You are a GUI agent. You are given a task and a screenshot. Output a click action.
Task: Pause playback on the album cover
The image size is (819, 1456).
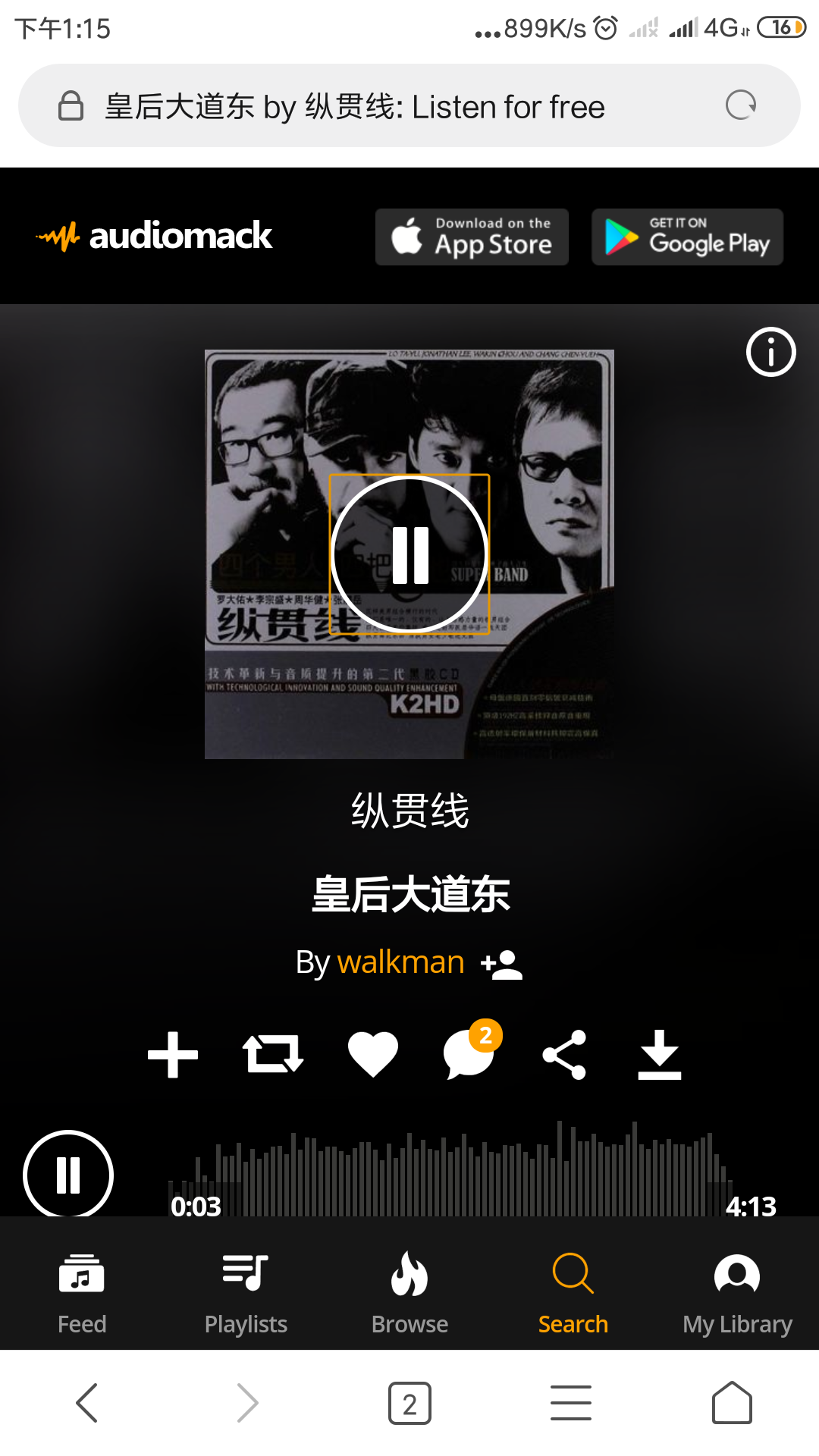[x=409, y=554]
